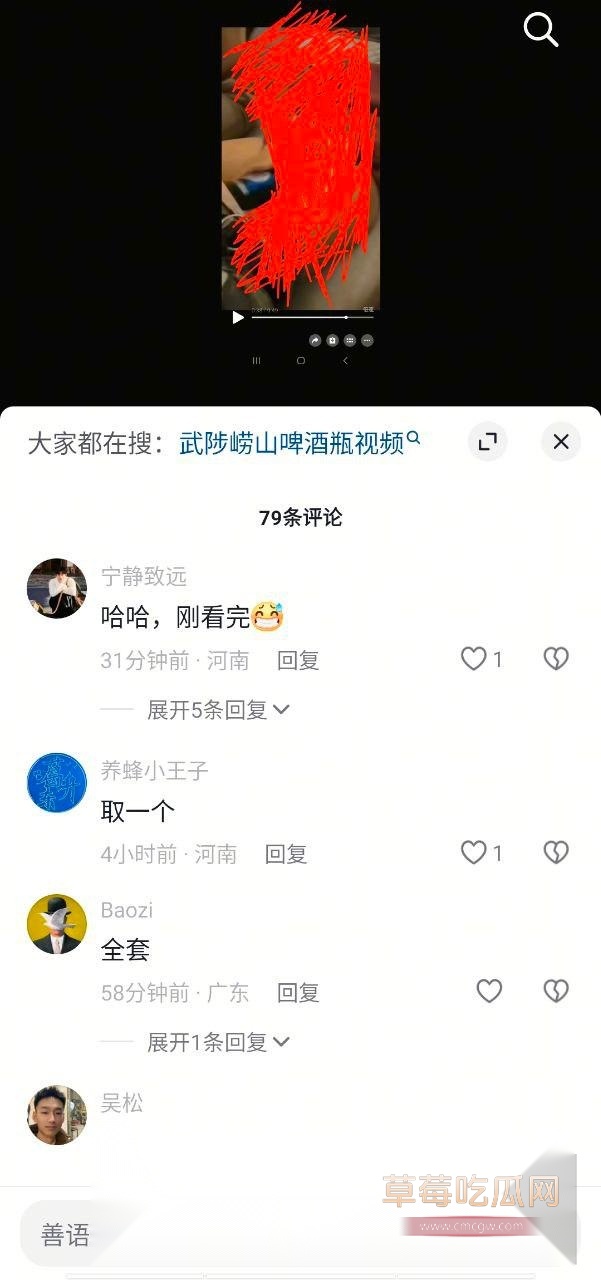The width and height of the screenshot is (601, 1280).
Task: Reply to 养蜂小王子's comment
Action: [286, 854]
